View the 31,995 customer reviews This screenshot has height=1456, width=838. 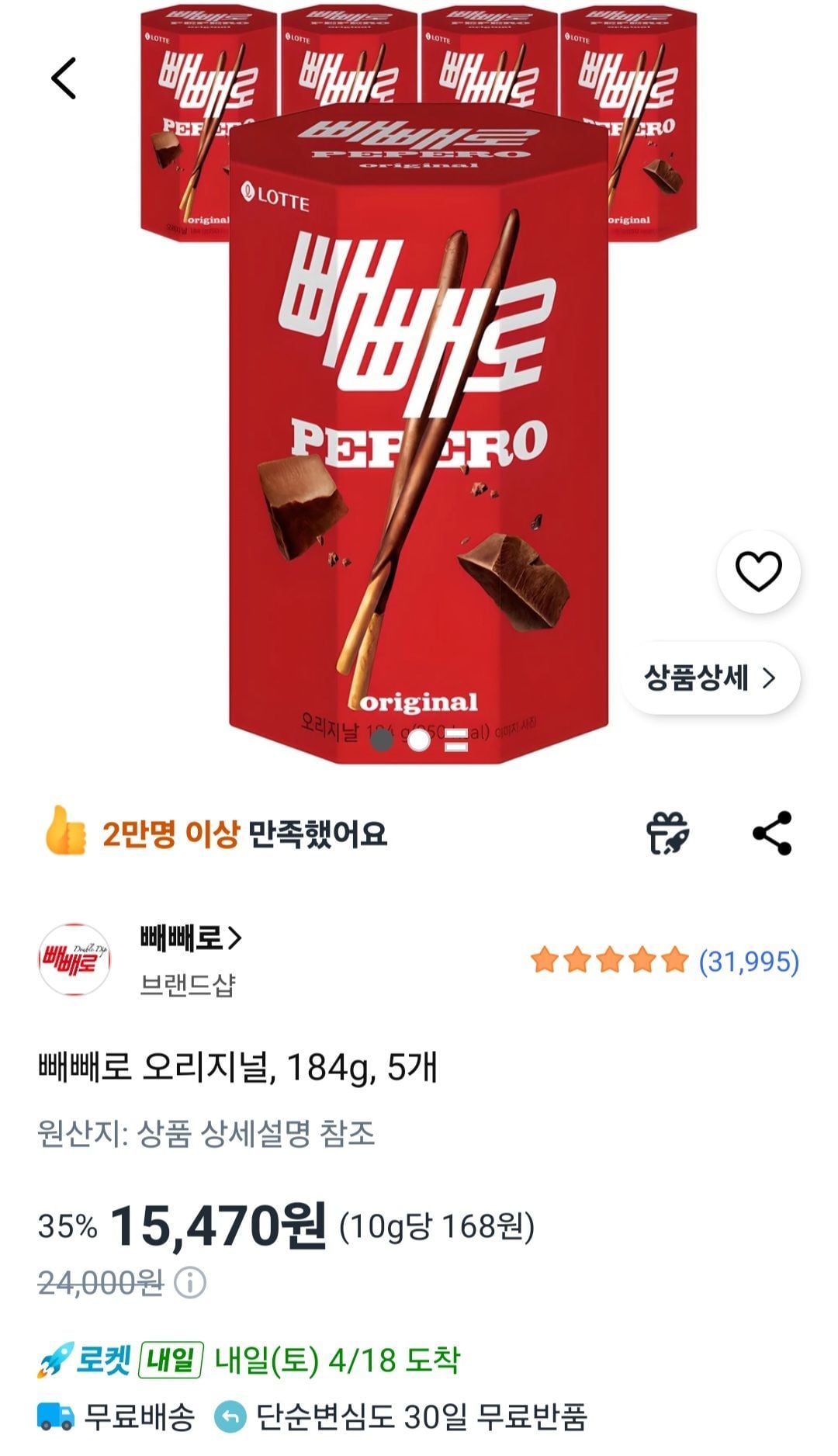click(x=748, y=962)
